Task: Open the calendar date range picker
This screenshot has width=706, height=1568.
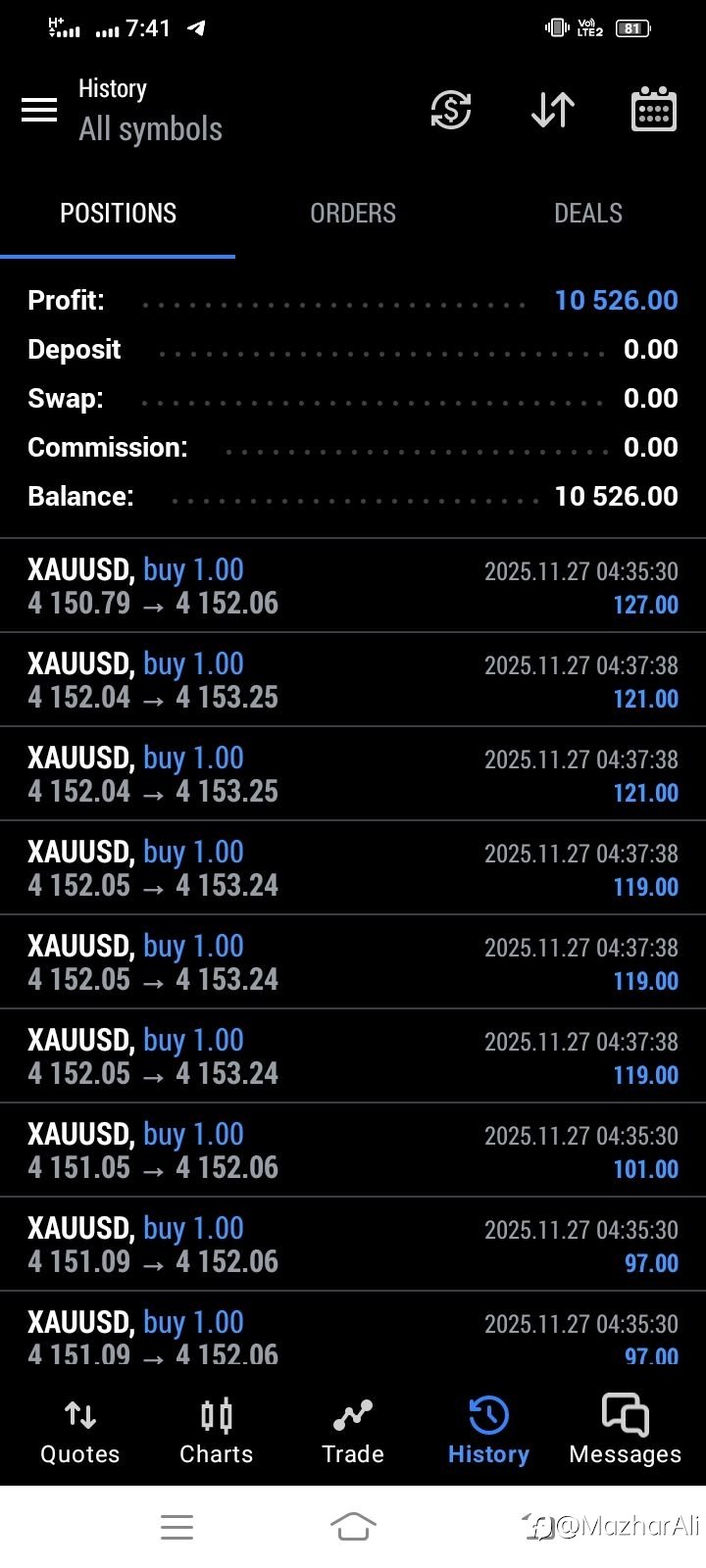Action: [x=653, y=110]
